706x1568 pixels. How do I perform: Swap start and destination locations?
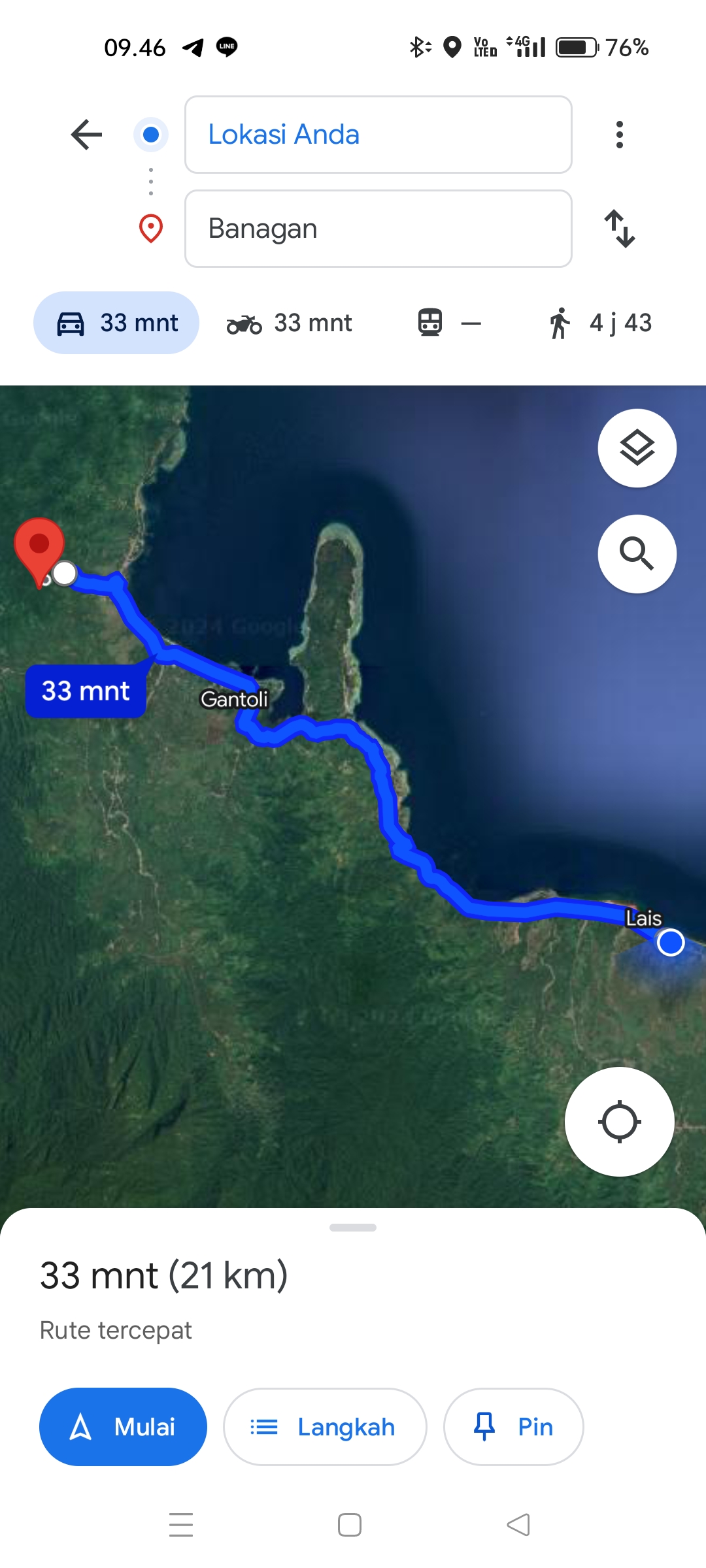[620, 229]
